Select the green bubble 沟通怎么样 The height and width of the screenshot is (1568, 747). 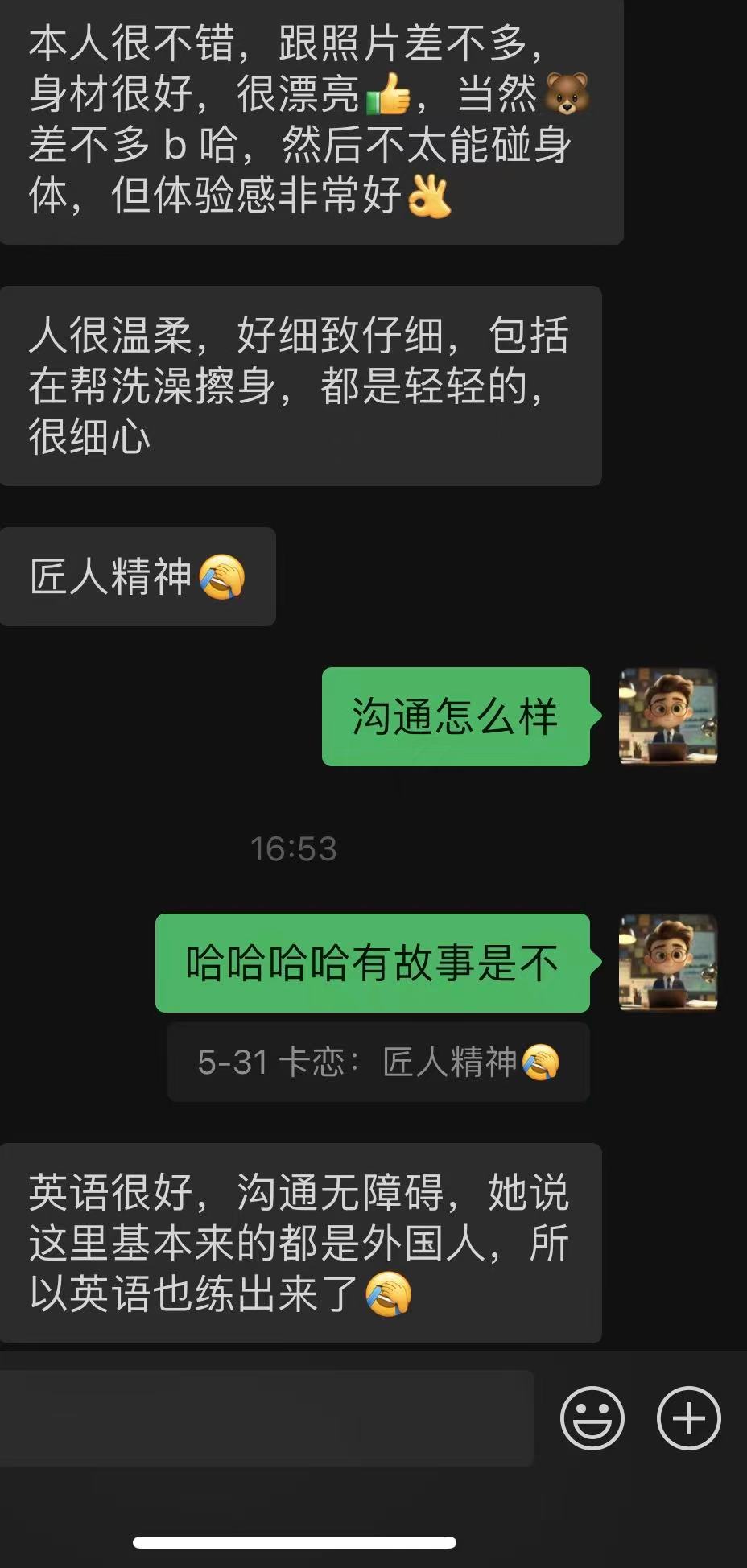455,715
